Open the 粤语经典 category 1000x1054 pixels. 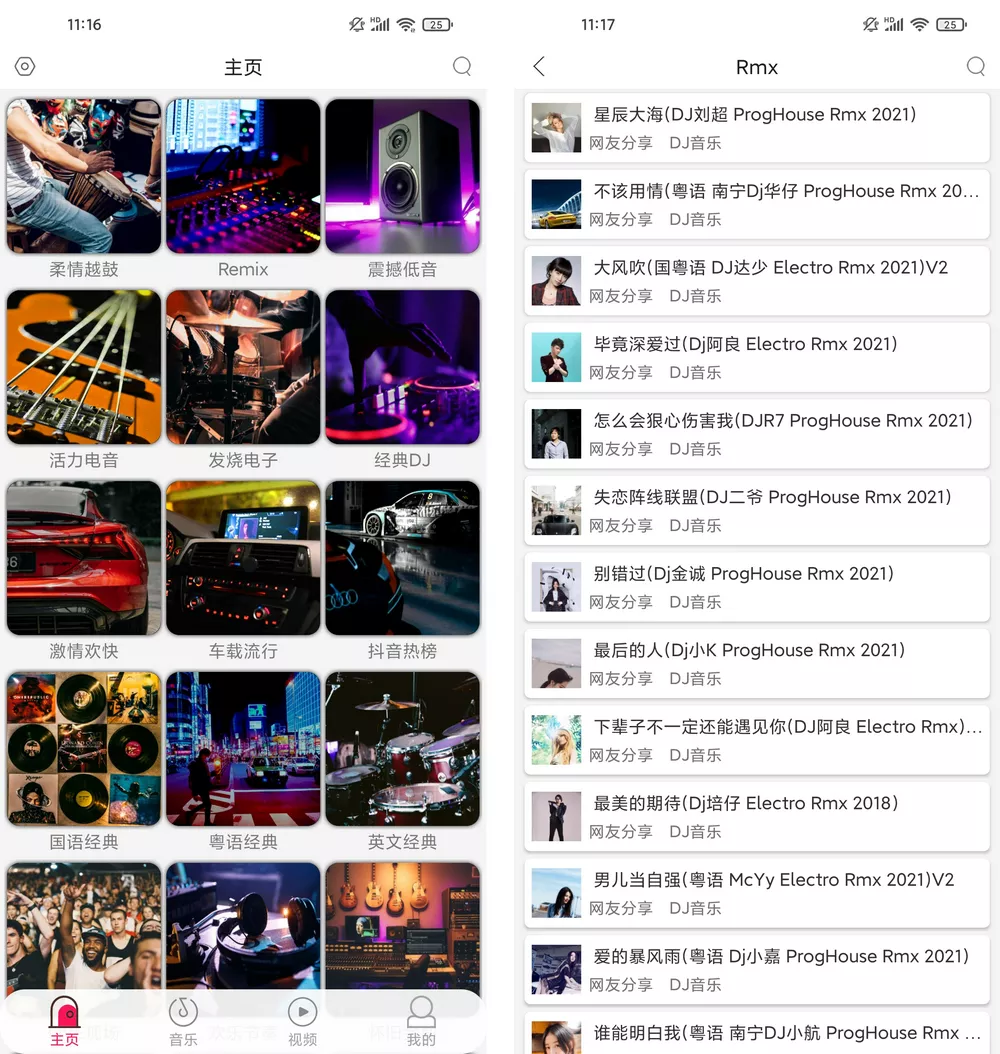243,749
